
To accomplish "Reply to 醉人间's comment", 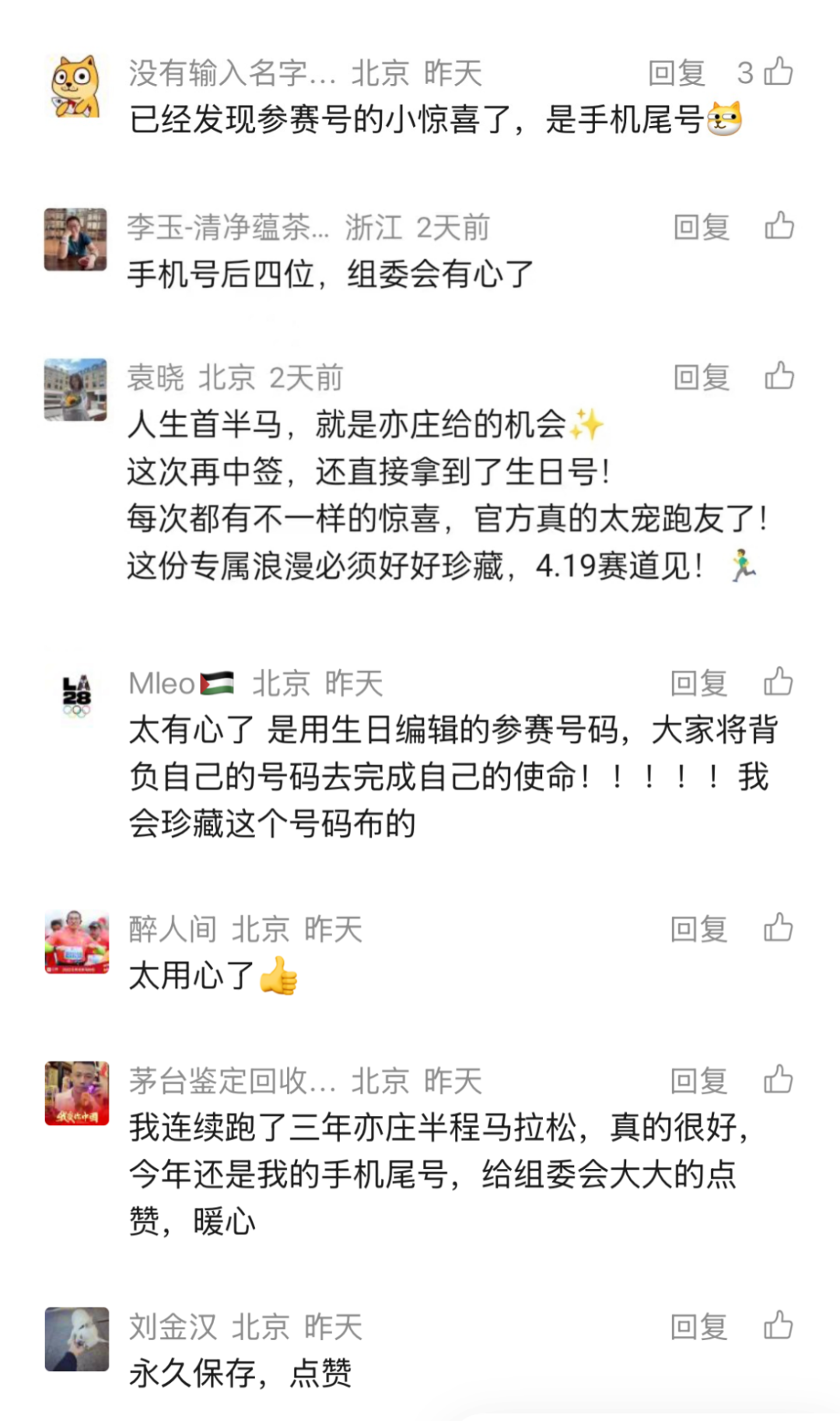I will pyautogui.click(x=698, y=928).
